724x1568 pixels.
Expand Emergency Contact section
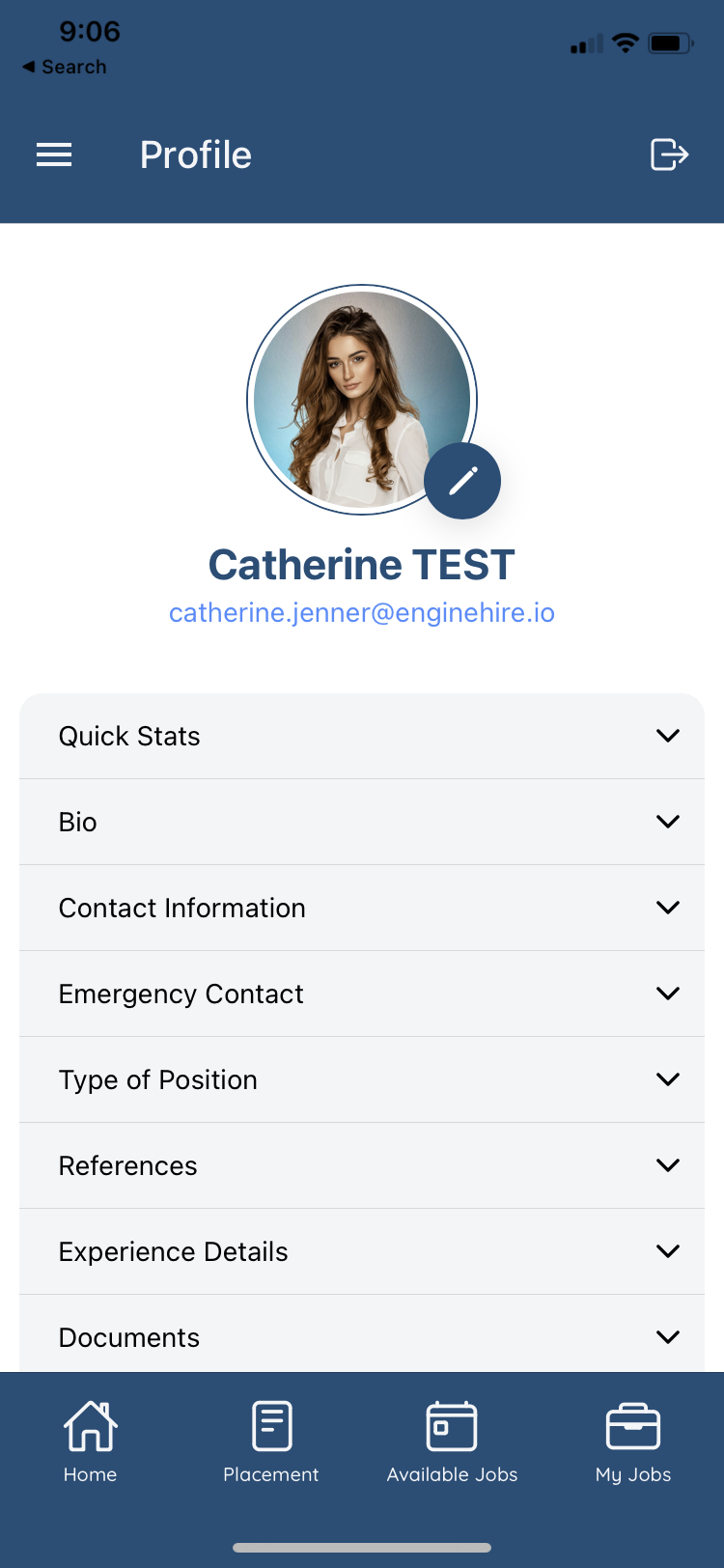tap(362, 994)
